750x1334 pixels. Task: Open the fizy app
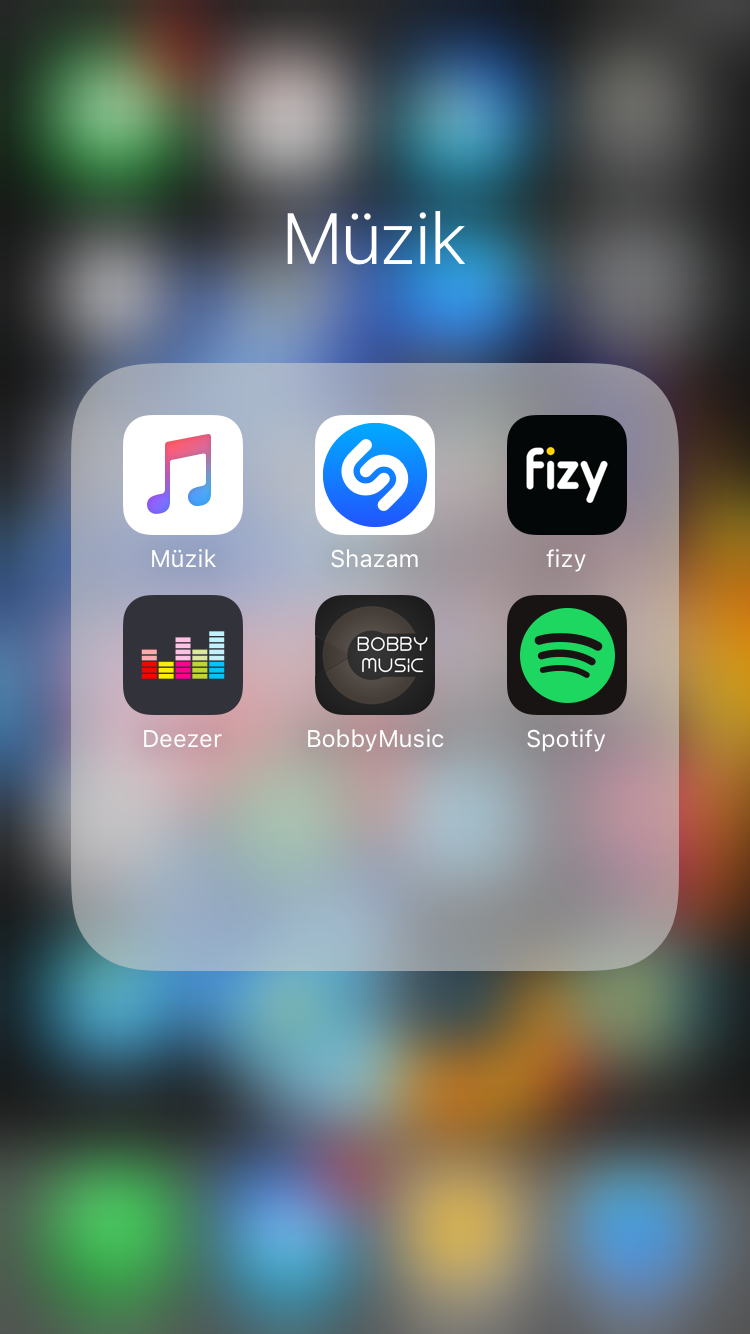pos(567,475)
